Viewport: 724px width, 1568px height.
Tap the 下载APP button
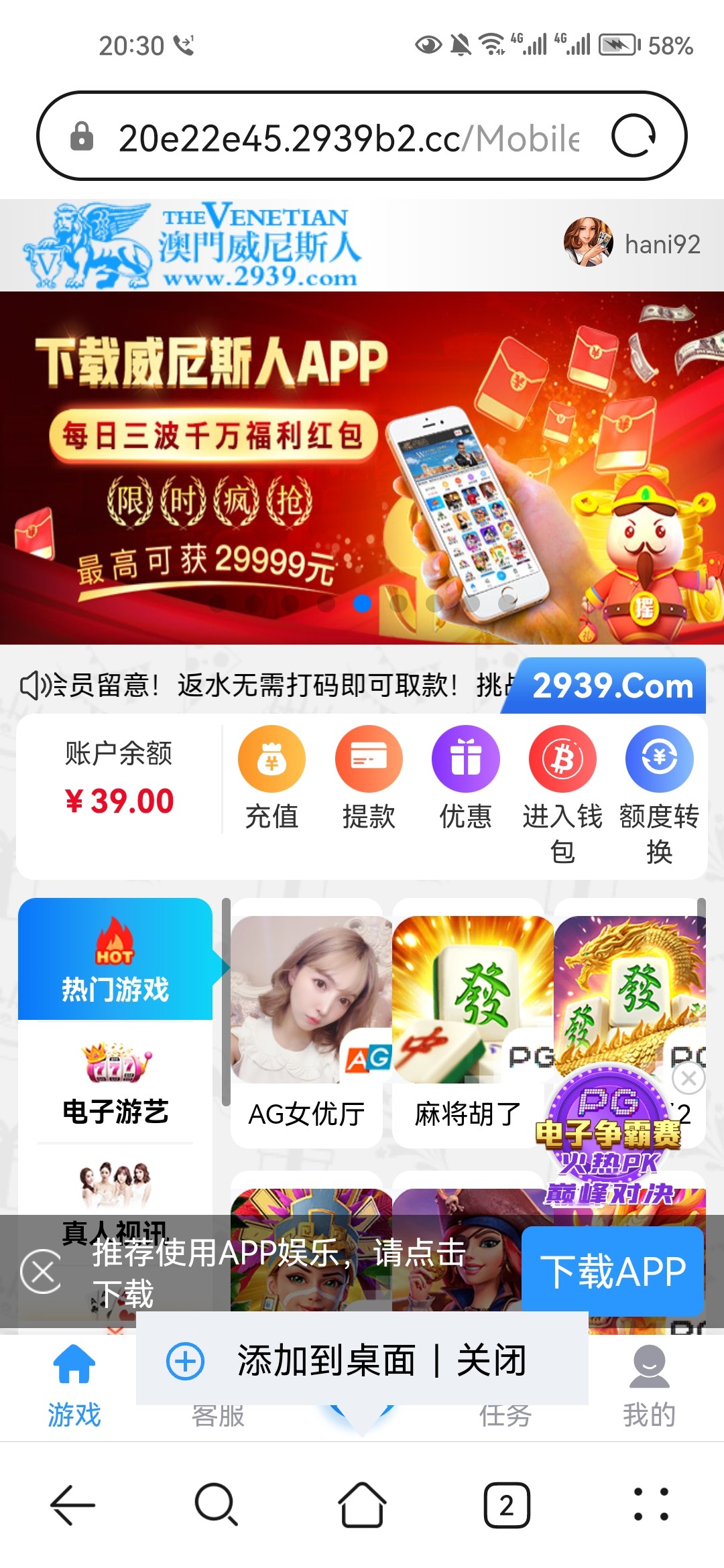(x=613, y=1271)
